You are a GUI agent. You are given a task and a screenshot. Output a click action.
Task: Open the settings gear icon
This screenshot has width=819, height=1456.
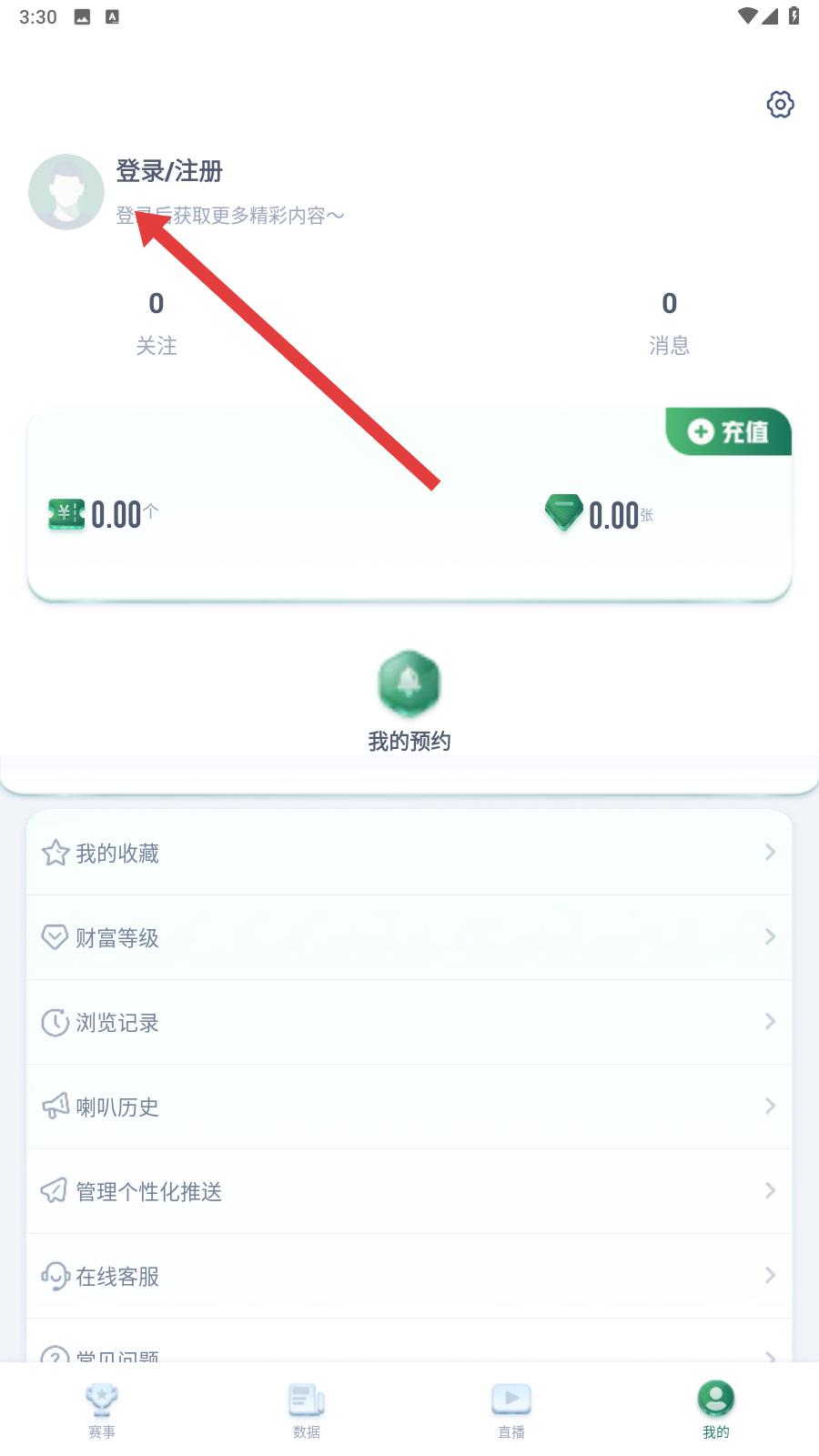click(x=780, y=105)
